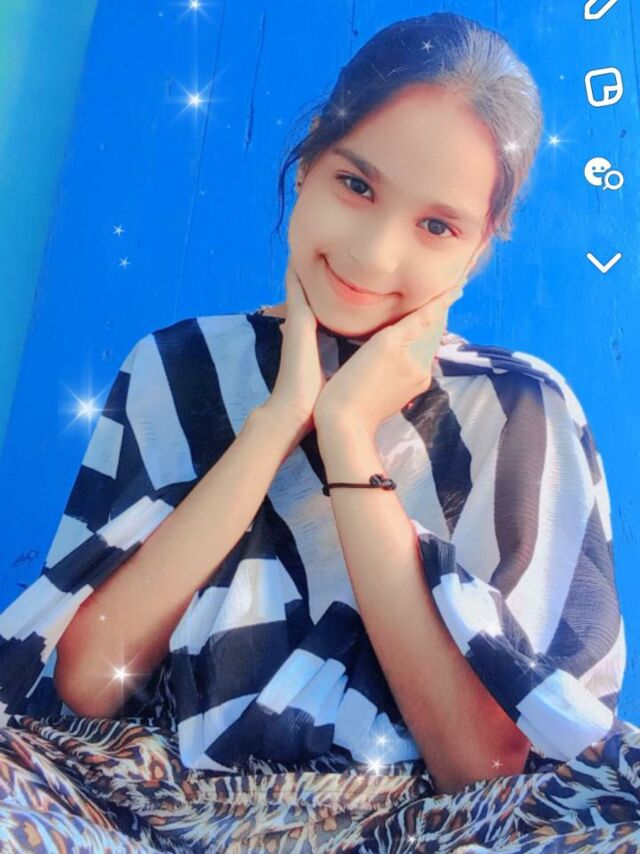Add a sticker to the snap
640x854 pixels.
603,87
